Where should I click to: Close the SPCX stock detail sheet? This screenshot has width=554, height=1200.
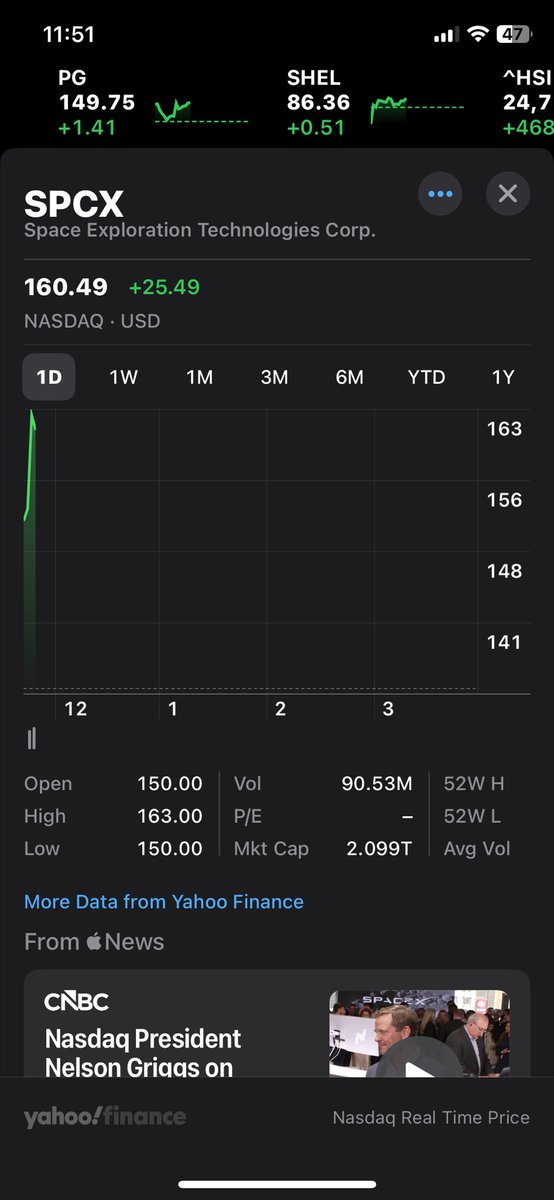click(508, 194)
